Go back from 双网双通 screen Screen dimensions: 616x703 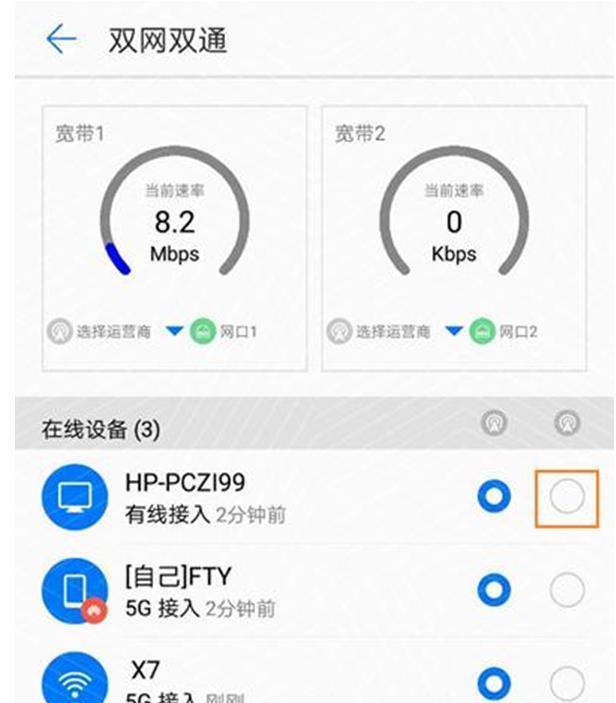point(61,40)
